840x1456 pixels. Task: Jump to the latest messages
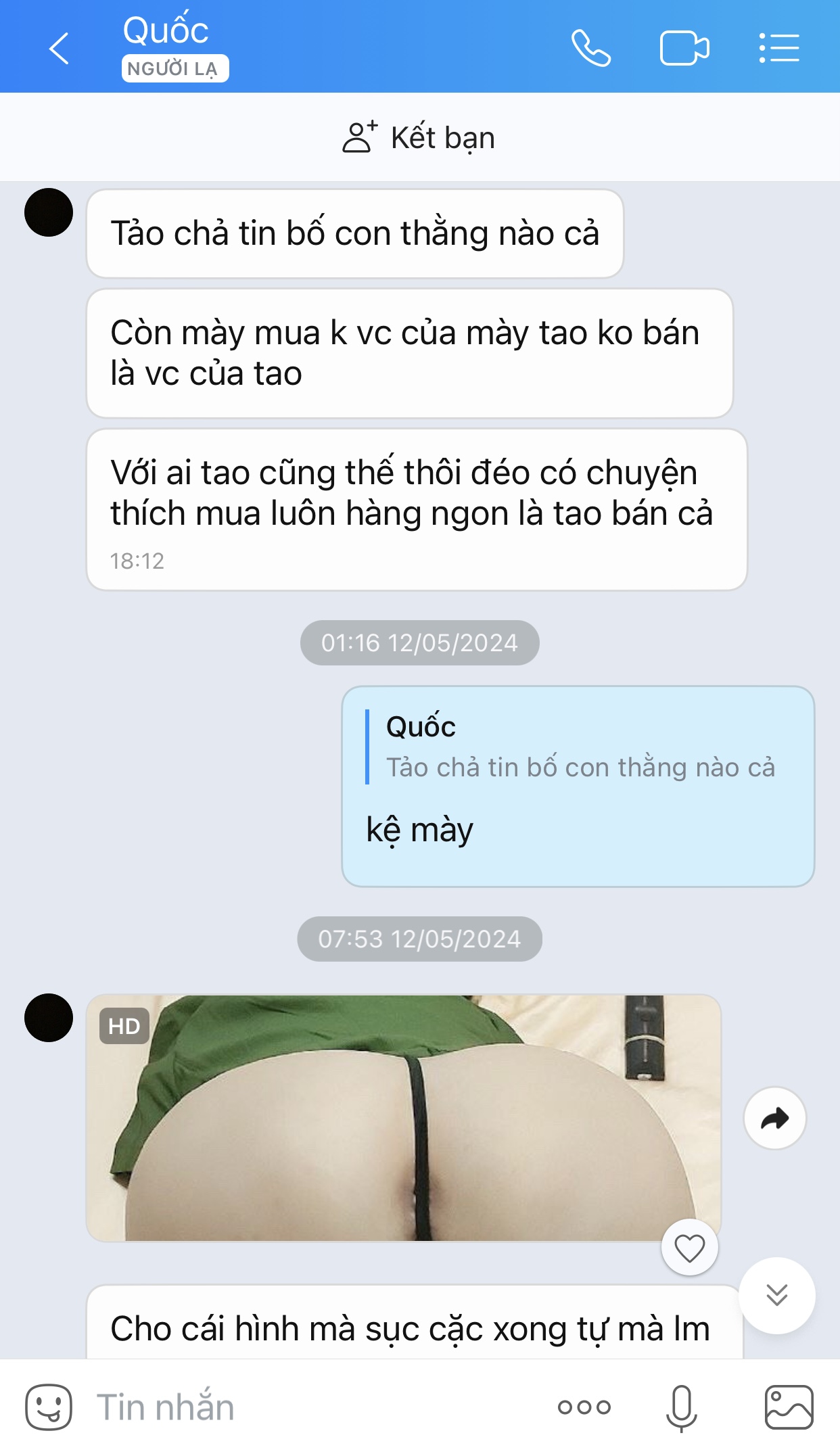(x=776, y=1295)
